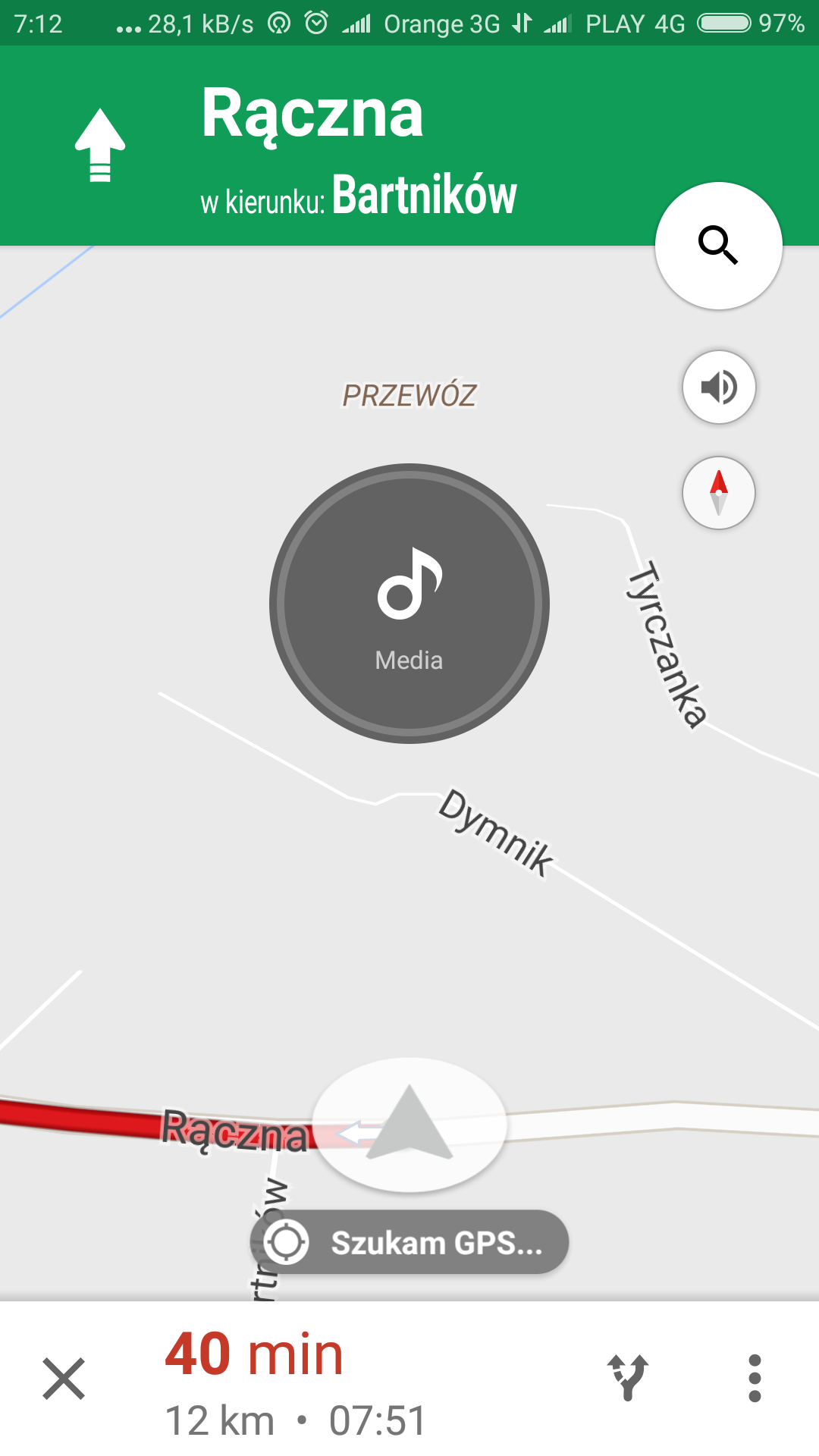The height and width of the screenshot is (1456, 819).
Task: Close navigation with the X
Action: pyautogui.click(x=64, y=1378)
